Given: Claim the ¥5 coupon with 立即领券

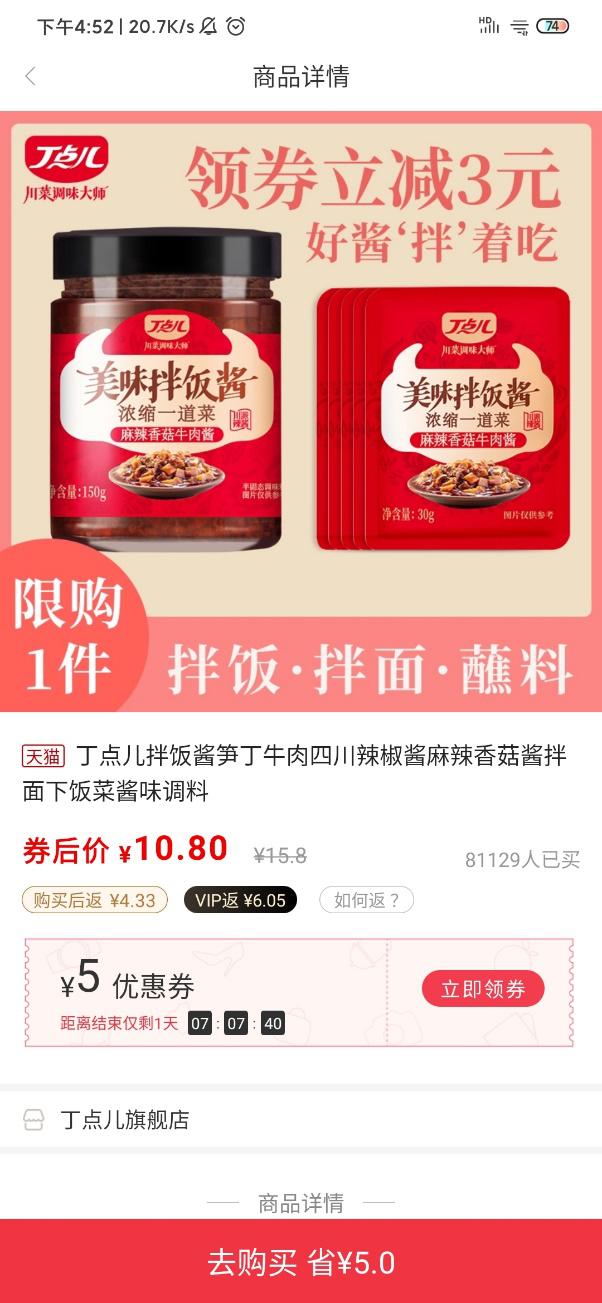Looking at the screenshot, I should click(x=483, y=989).
